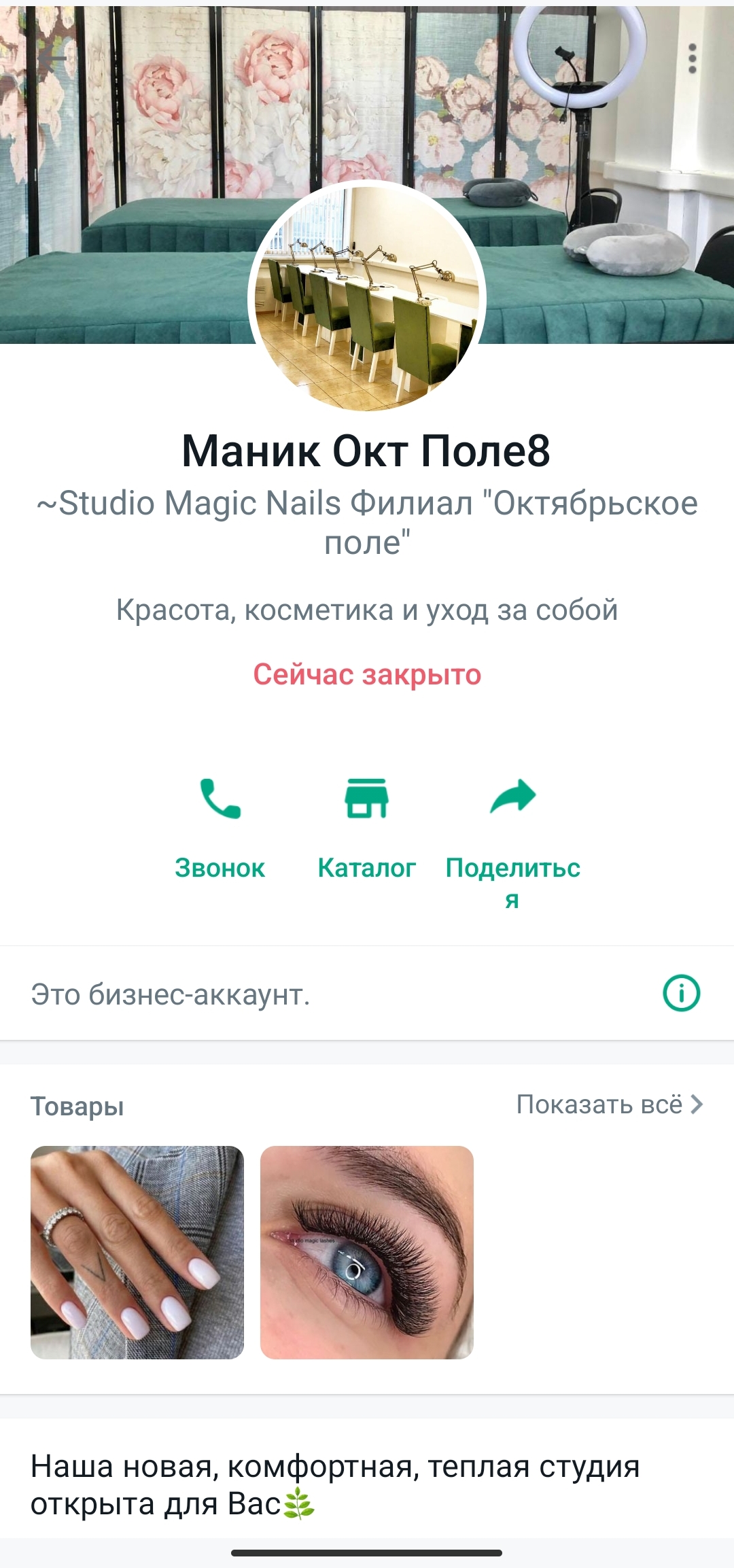734x1568 pixels.
Task: Open the three-dot overflow menu
Action: pos(692,59)
